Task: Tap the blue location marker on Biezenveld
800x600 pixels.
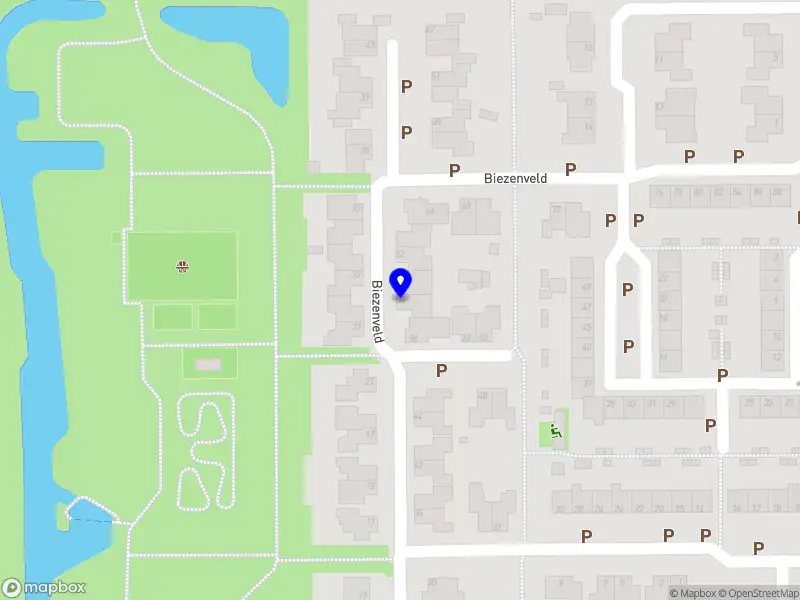Action: (400, 282)
